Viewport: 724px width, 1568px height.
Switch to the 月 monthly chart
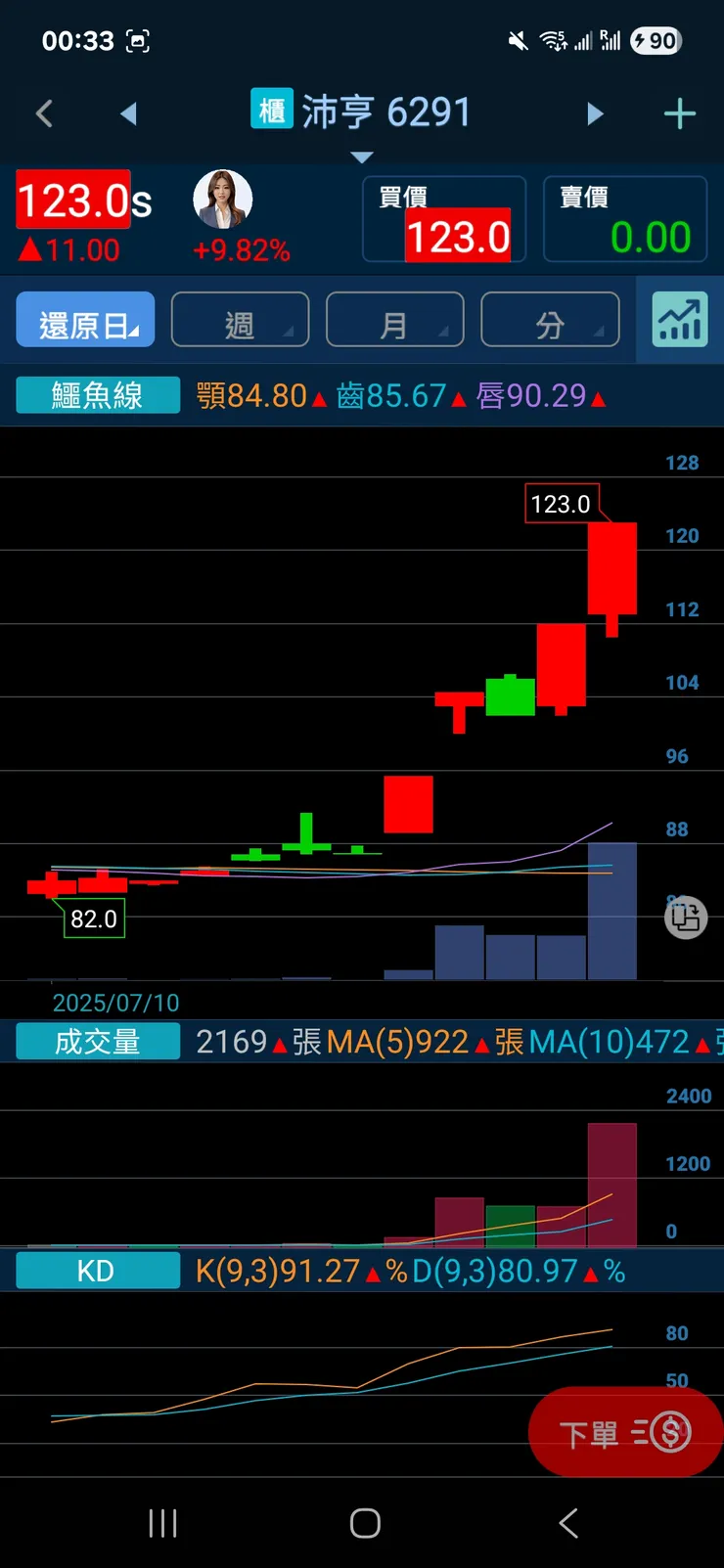(394, 319)
